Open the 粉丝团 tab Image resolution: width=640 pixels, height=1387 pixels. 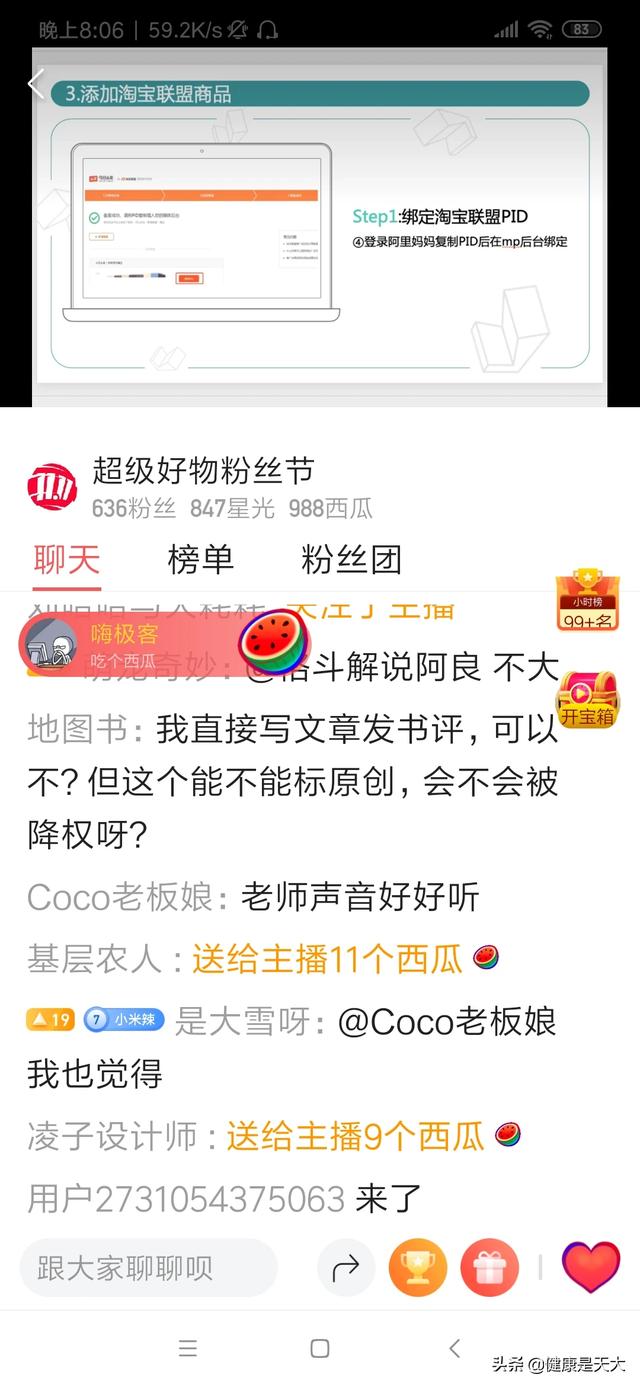coord(351,560)
